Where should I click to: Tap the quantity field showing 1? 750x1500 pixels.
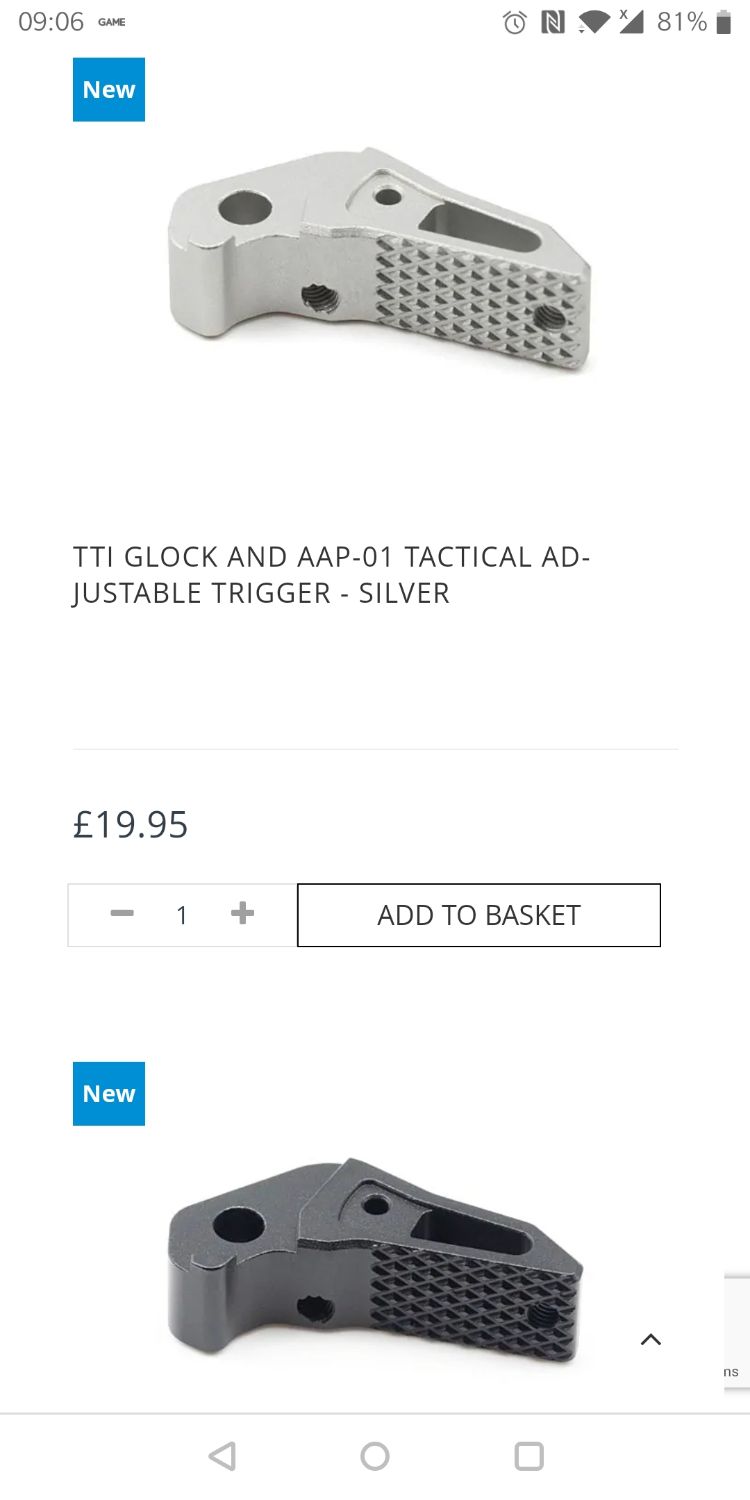182,915
